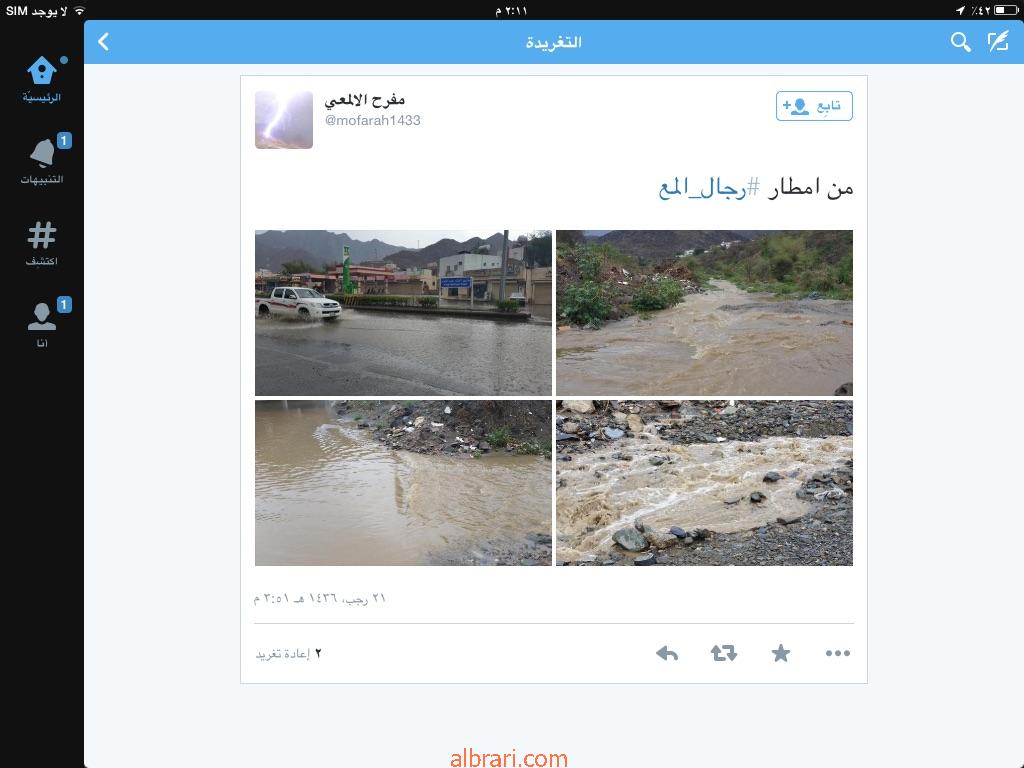1024x768 pixels.
Task: Open the Me profile tab
Action: pyautogui.click(x=42, y=325)
